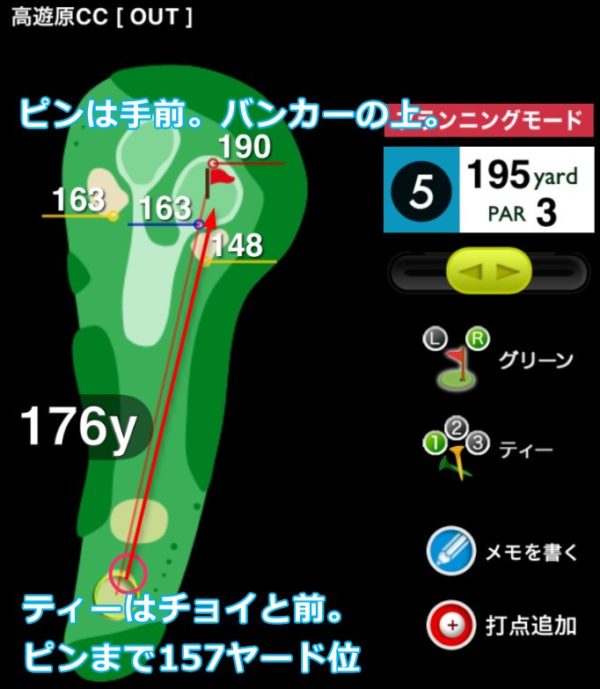Choose tee position 1

[x=436, y=442]
